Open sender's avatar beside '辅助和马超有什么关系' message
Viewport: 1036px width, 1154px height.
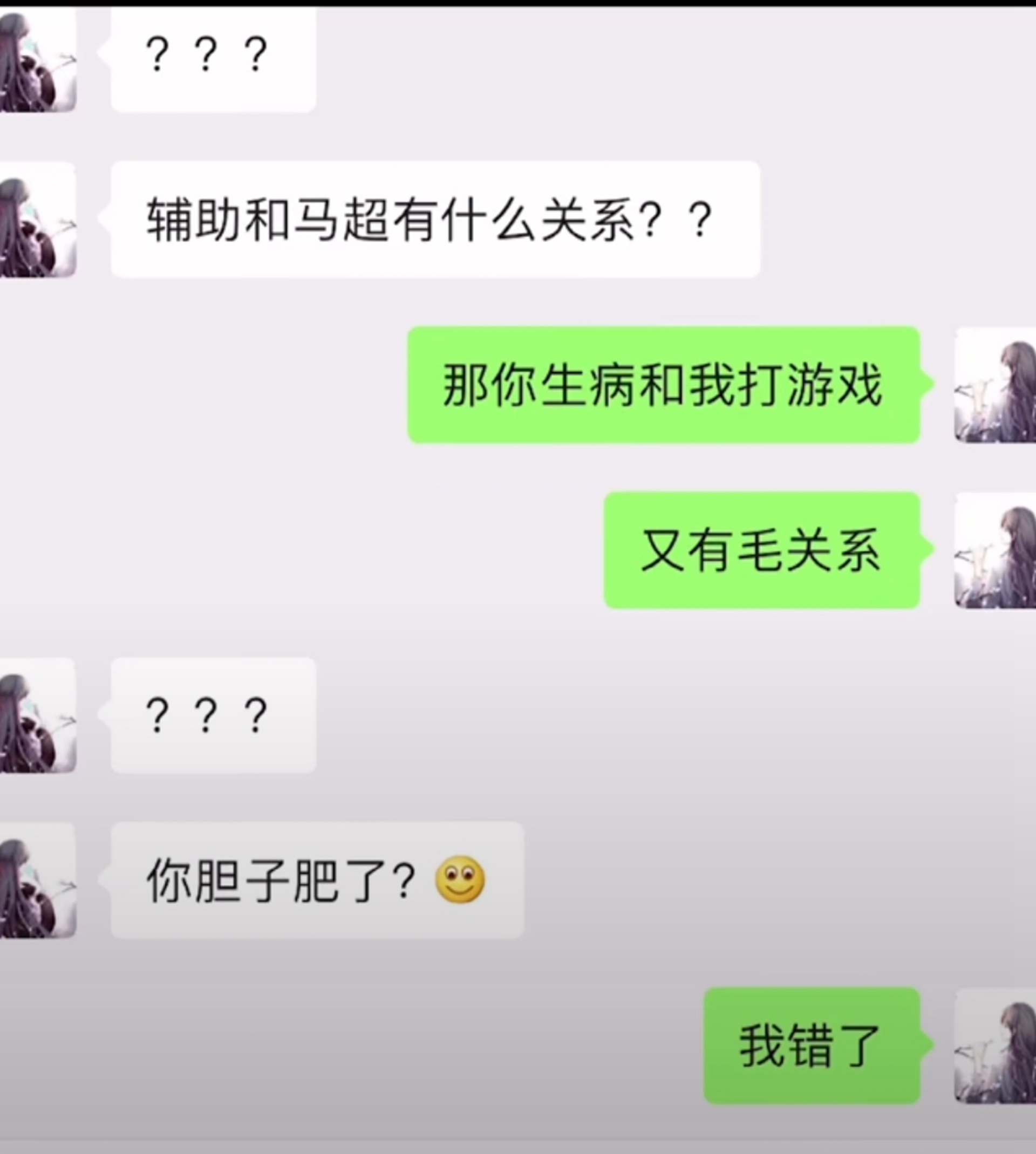37,220
